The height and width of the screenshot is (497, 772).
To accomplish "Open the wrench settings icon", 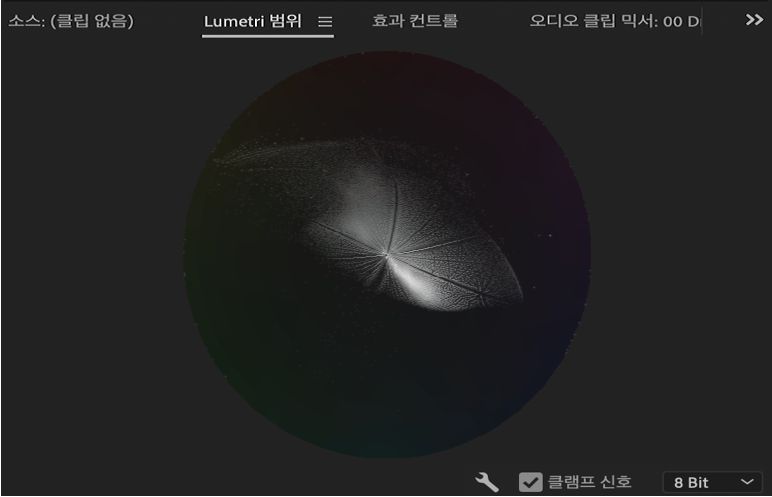I will tap(487, 482).
